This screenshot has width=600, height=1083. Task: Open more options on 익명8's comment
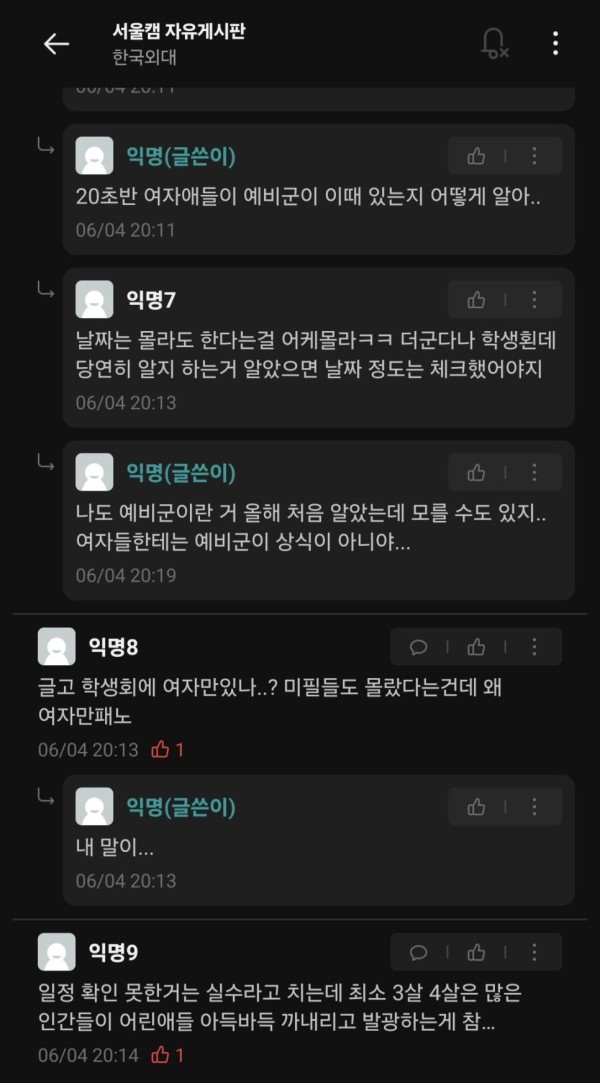[534, 647]
